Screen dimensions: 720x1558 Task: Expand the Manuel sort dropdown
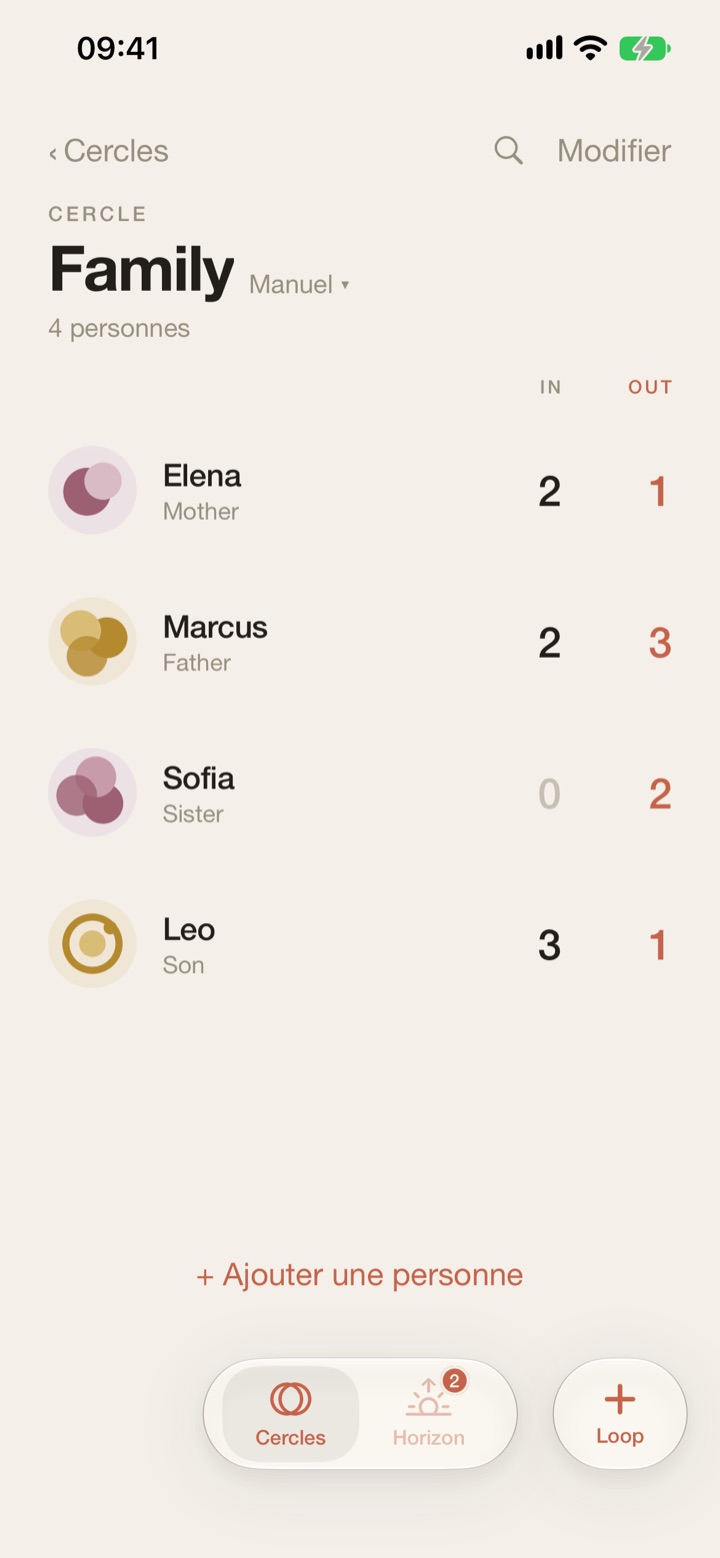[x=299, y=285]
